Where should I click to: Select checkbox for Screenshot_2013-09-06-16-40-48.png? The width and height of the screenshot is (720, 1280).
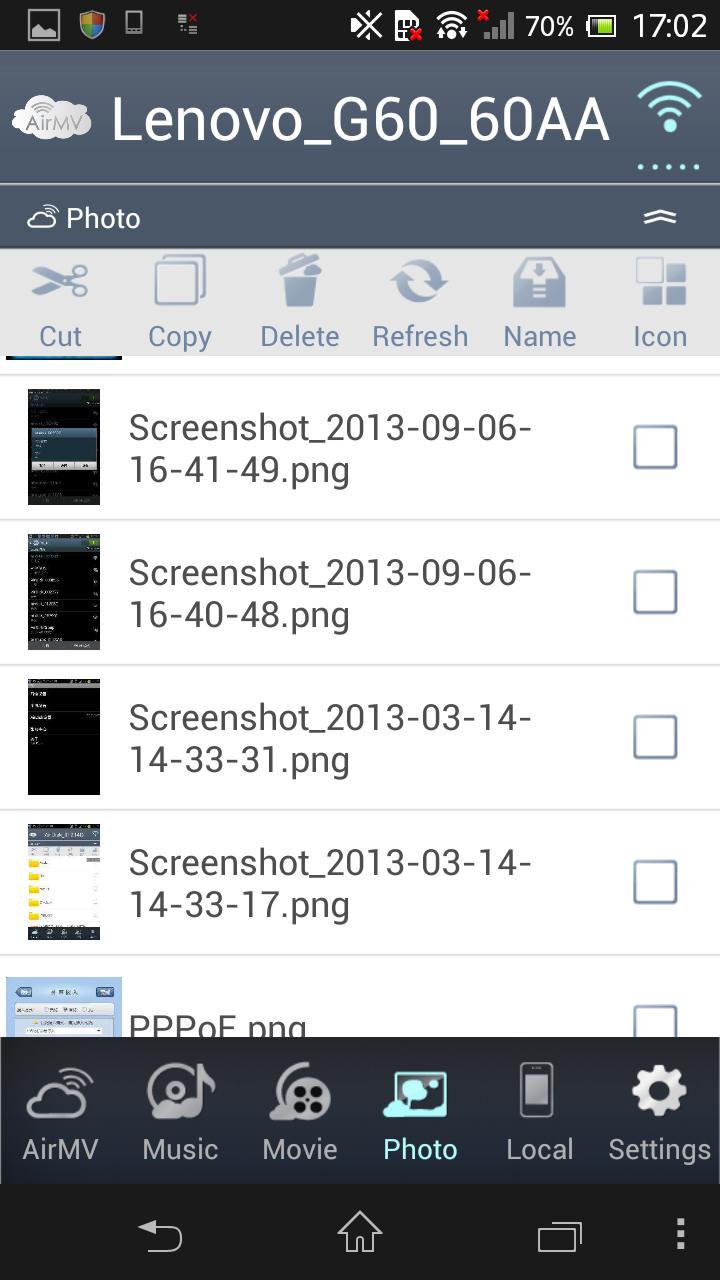point(655,592)
